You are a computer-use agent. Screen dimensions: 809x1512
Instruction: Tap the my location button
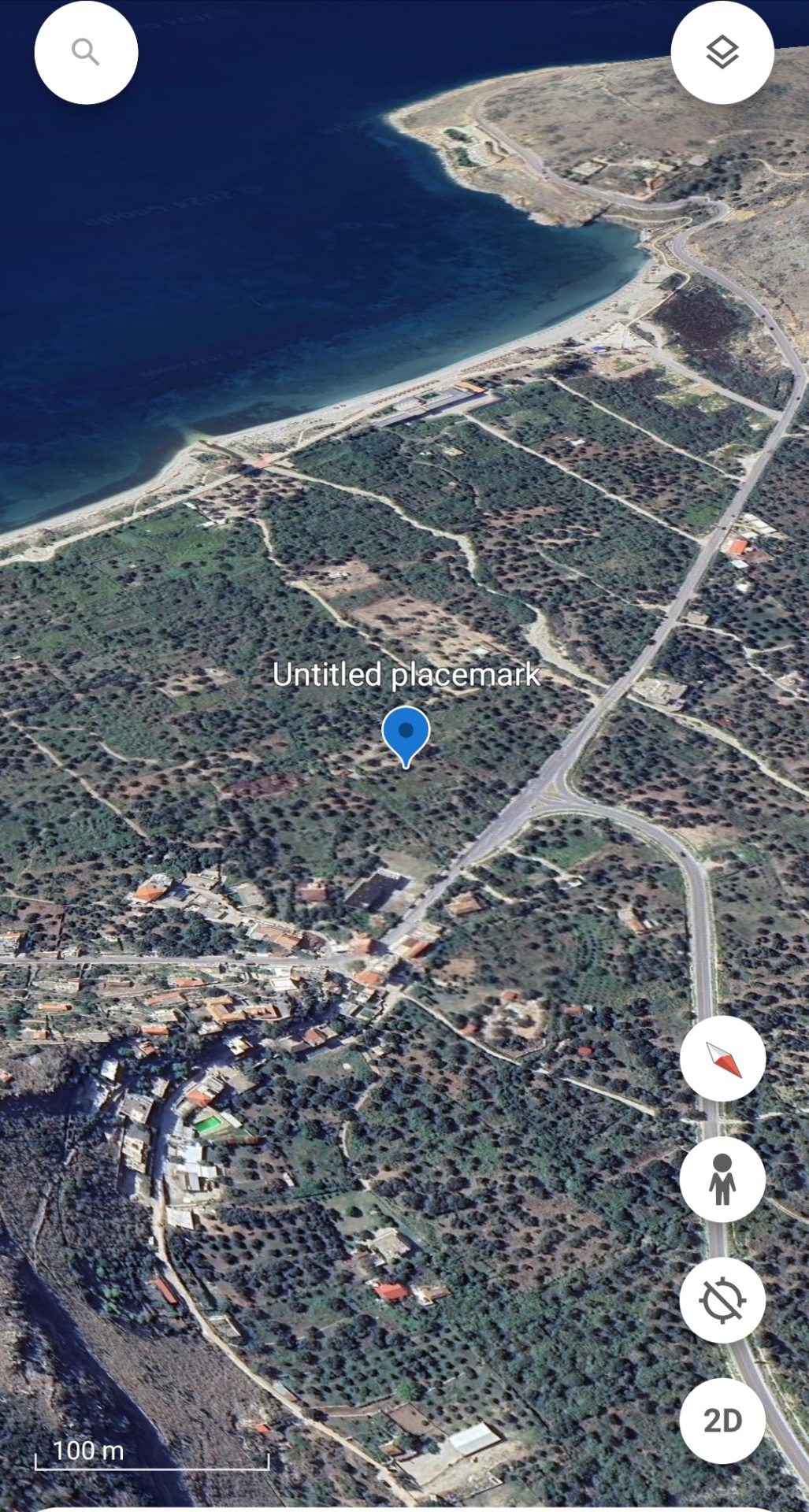722,1300
